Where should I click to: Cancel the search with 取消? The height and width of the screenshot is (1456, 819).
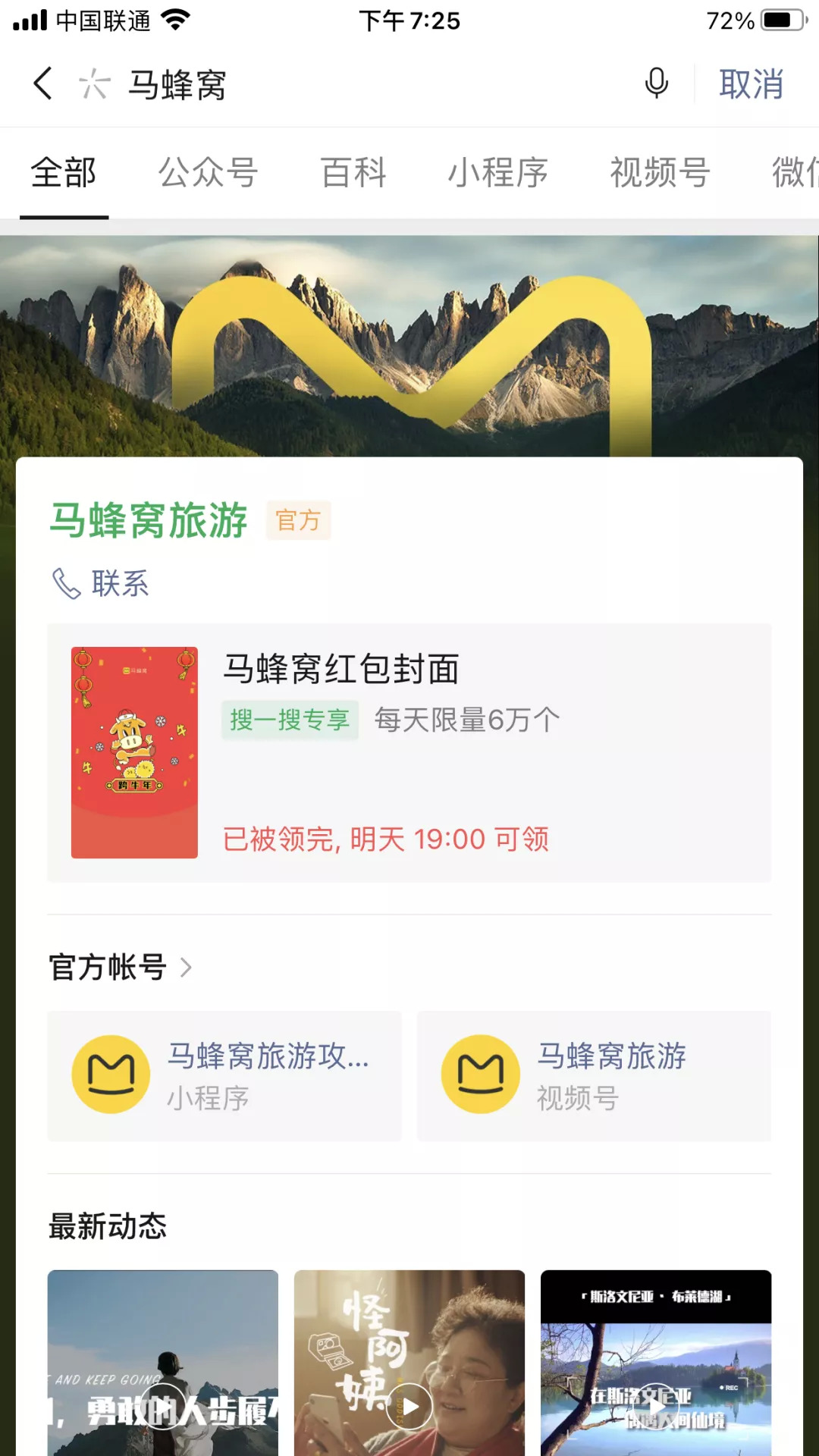(751, 84)
